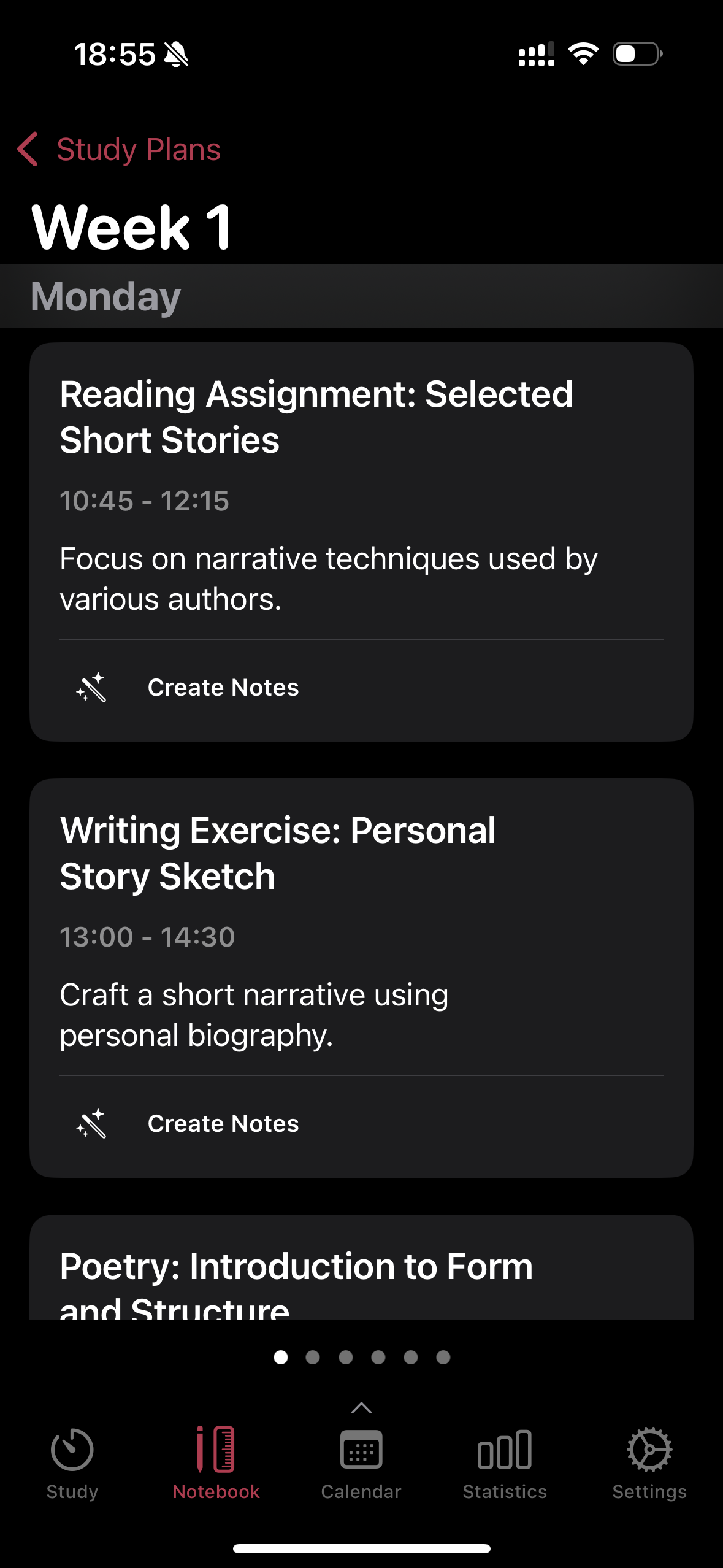Image resolution: width=723 pixels, height=1568 pixels.
Task: Create Notes for Writing Exercise
Action: tap(223, 1123)
